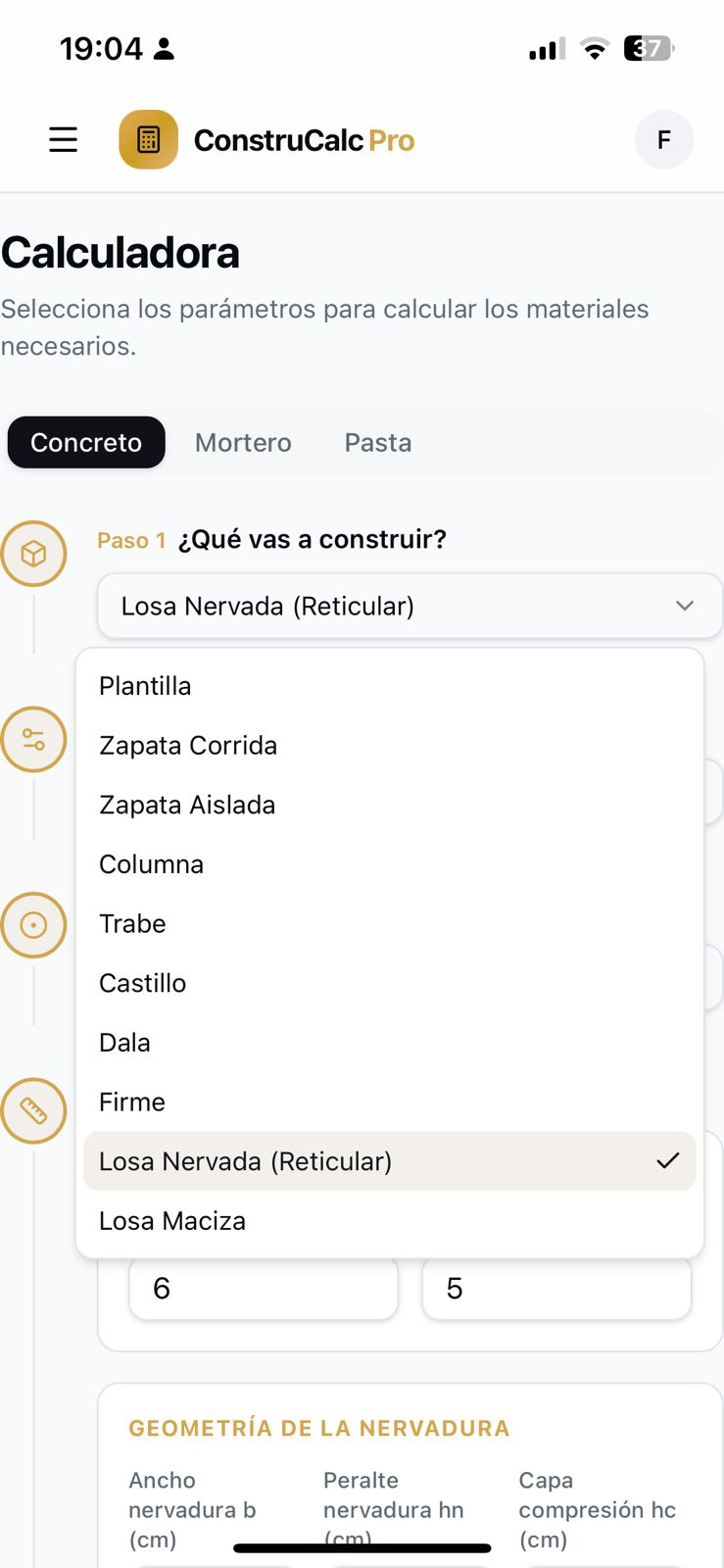The image size is (724, 1568).
Task: Tap the battery indicator showing 37
Action: (648, 46)
